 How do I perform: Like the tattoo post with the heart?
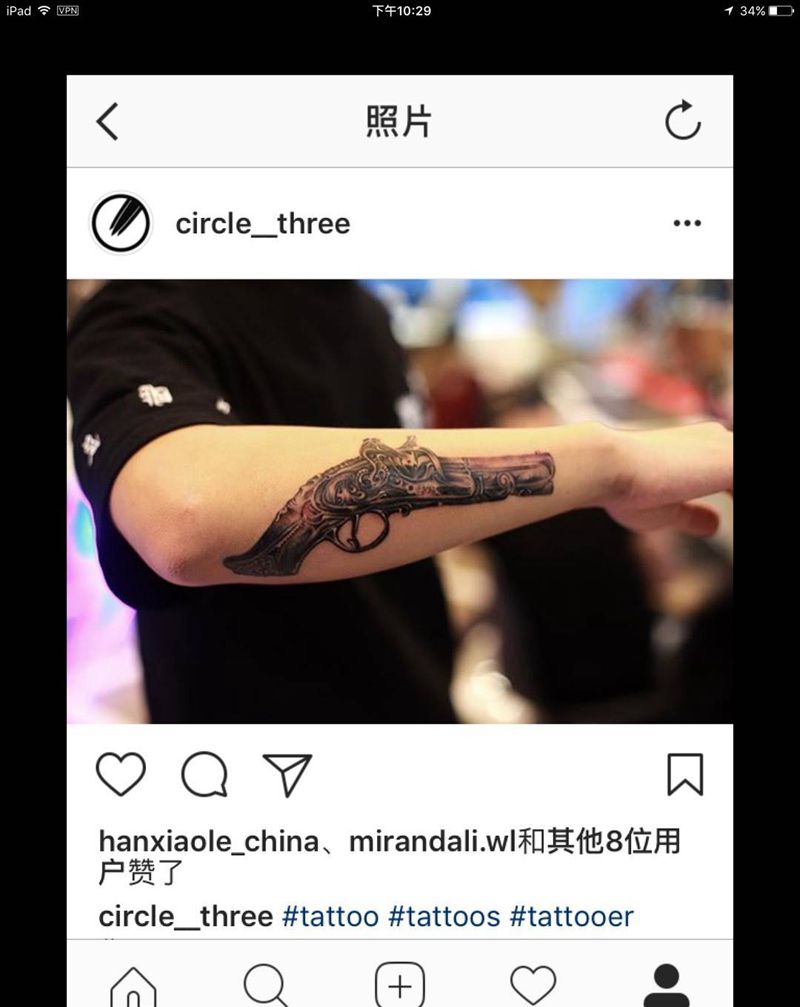[121, 774]
